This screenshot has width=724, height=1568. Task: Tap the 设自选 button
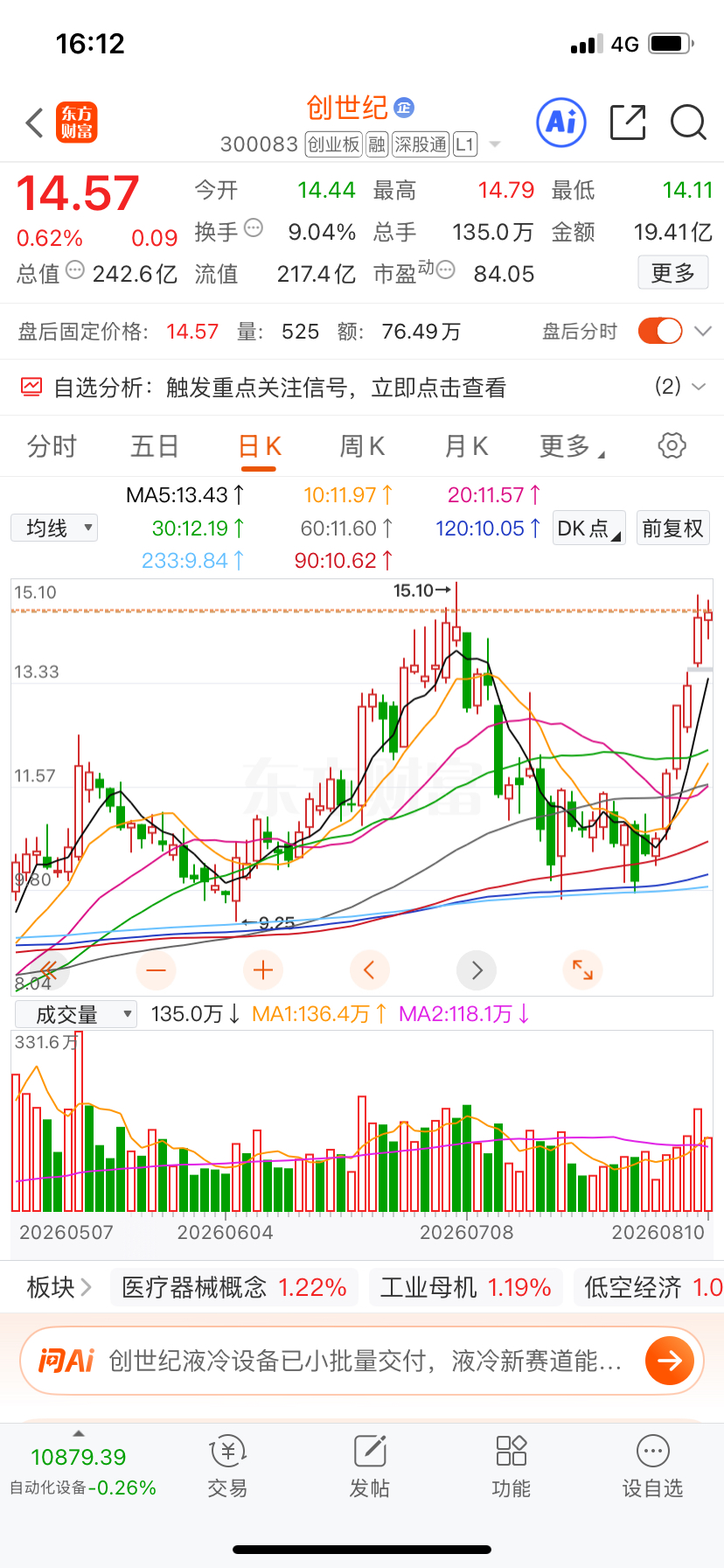(652, 1466)
